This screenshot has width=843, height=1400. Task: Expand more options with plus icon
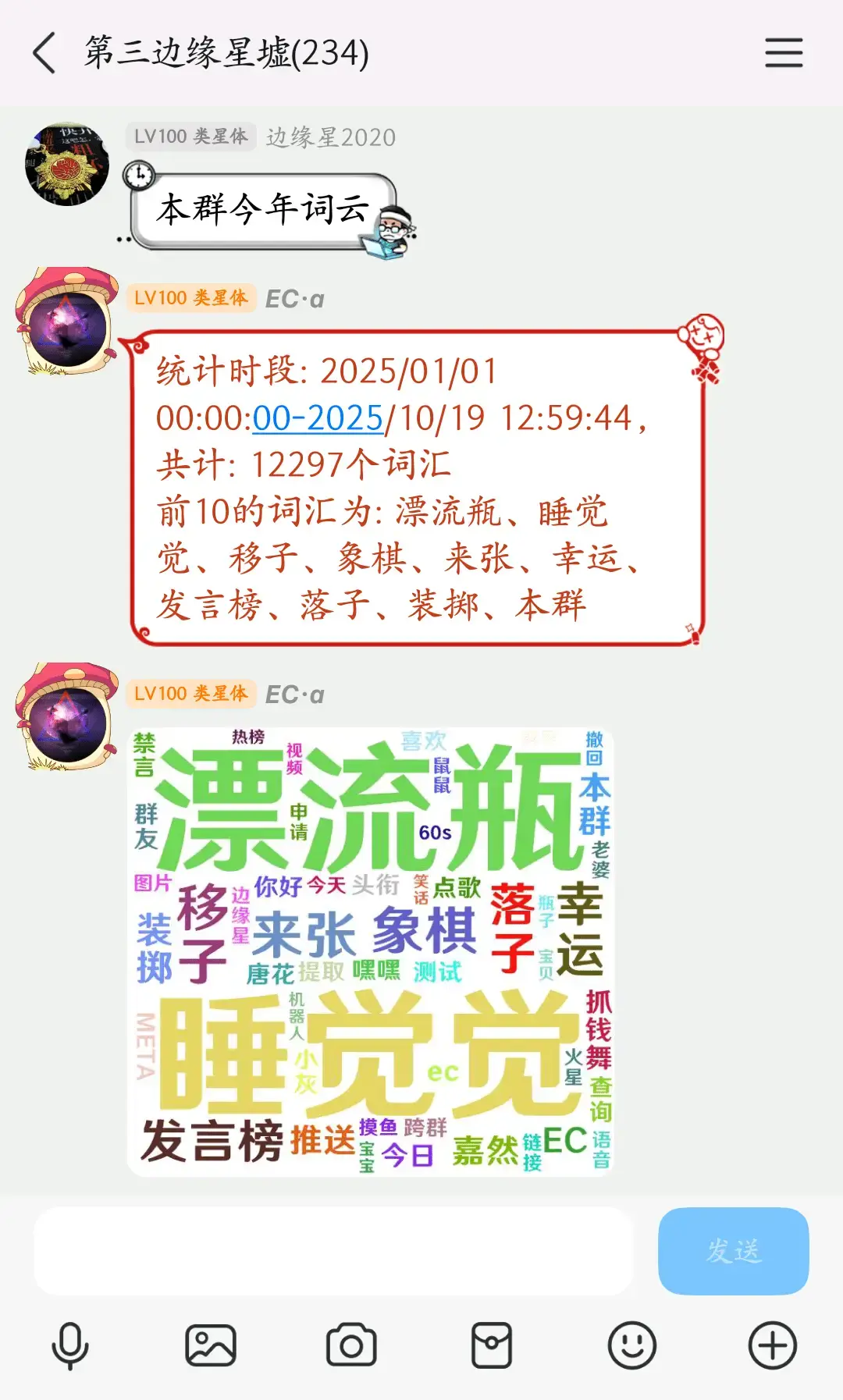[772, 1345]
